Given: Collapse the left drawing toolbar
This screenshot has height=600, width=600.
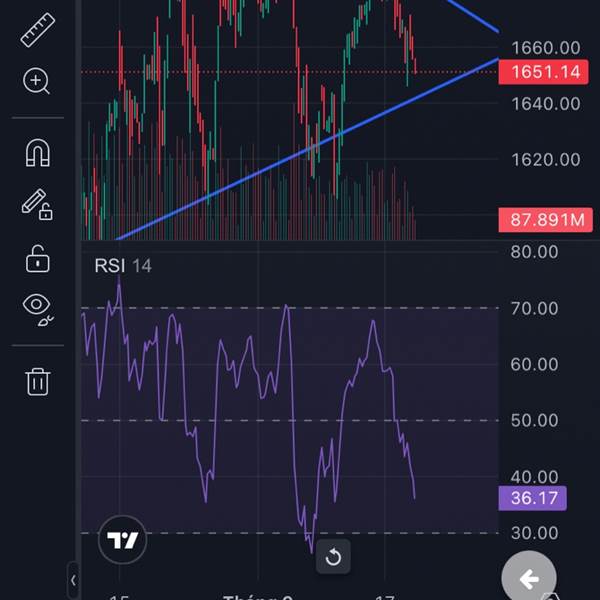Looking at the screenshot, I should pyautogui.click(x=73, y=580).
